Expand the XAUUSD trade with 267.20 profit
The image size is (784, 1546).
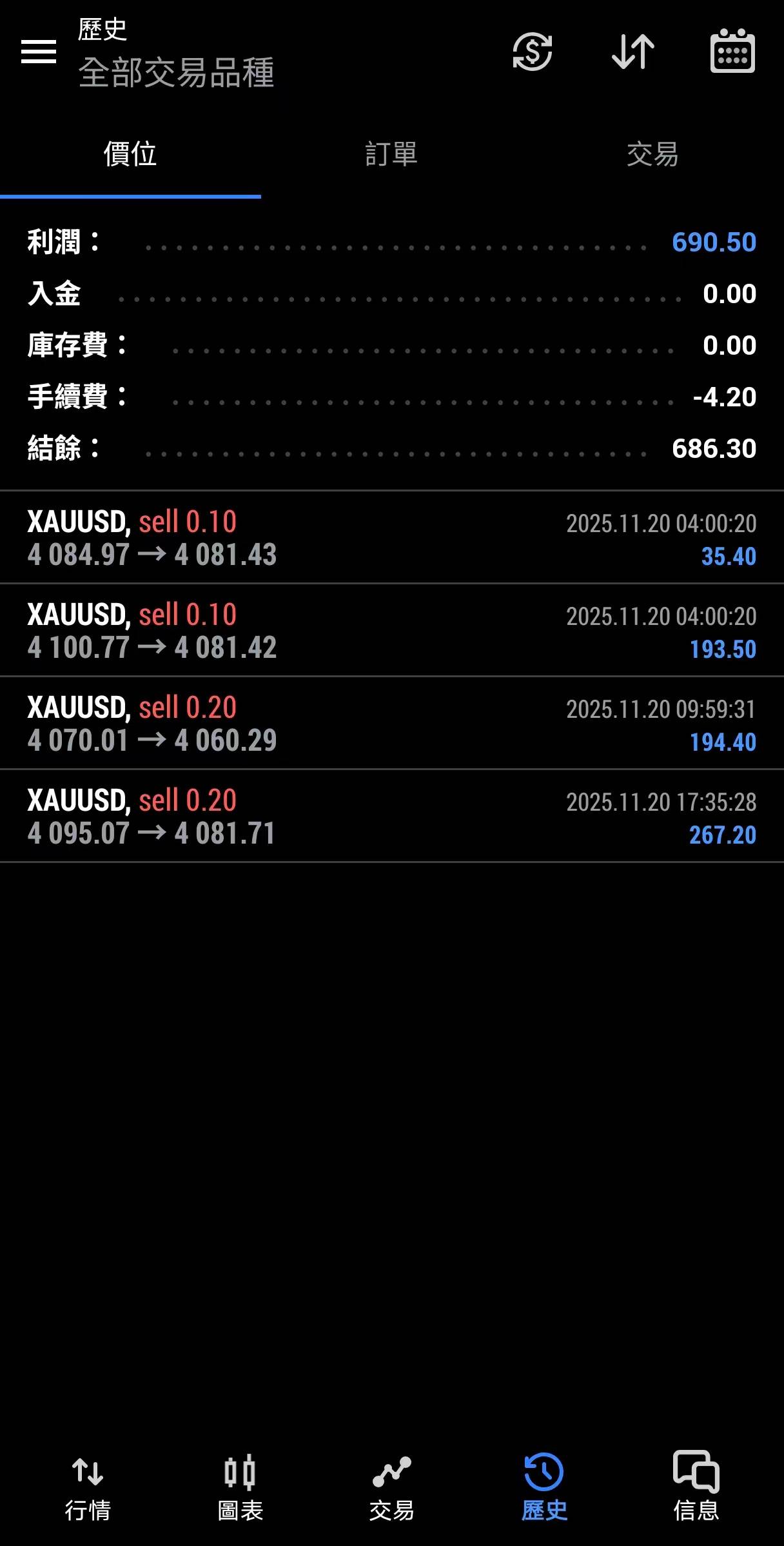[x=391, y=817]
